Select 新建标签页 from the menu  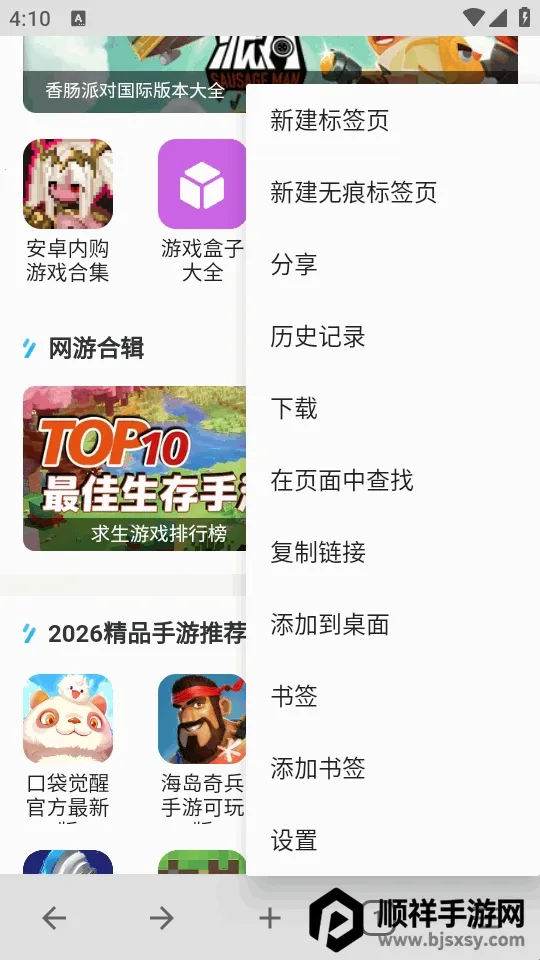pyautogui.click(x=392, y=120)
